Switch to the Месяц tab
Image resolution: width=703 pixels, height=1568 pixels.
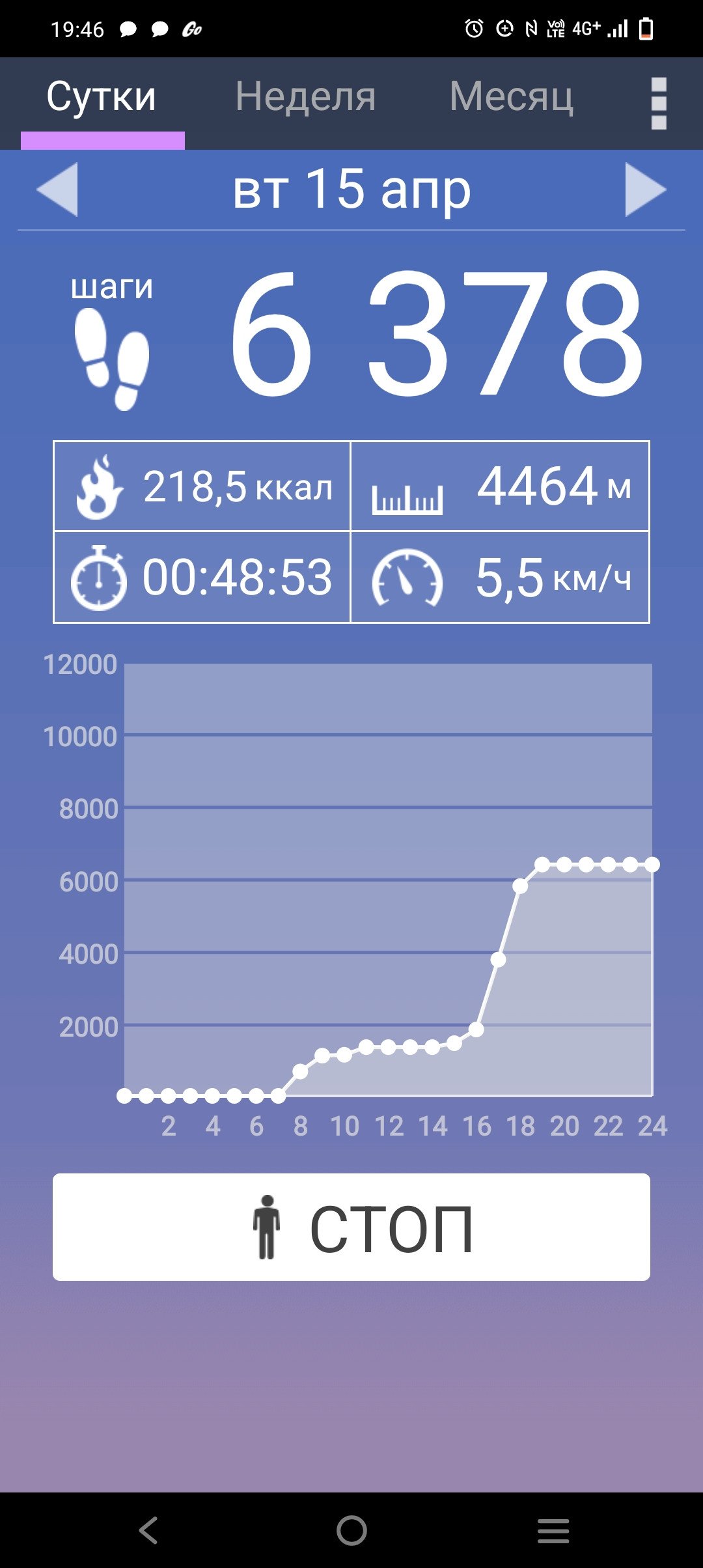pyautogui.click(x=512, y=98)
